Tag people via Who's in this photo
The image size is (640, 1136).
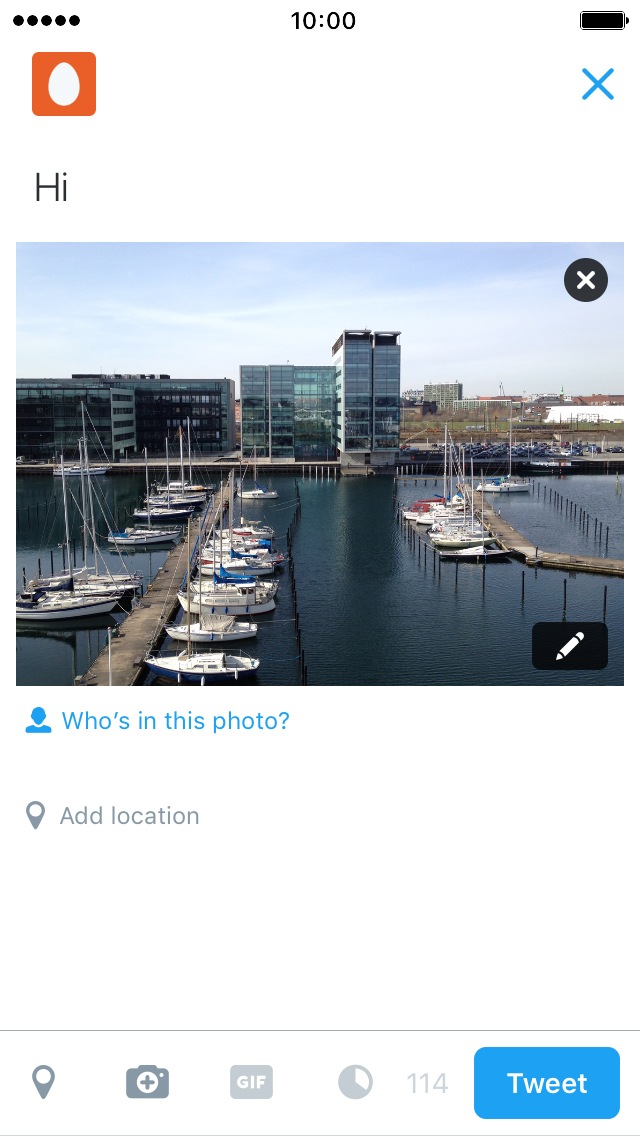point(157,720)
